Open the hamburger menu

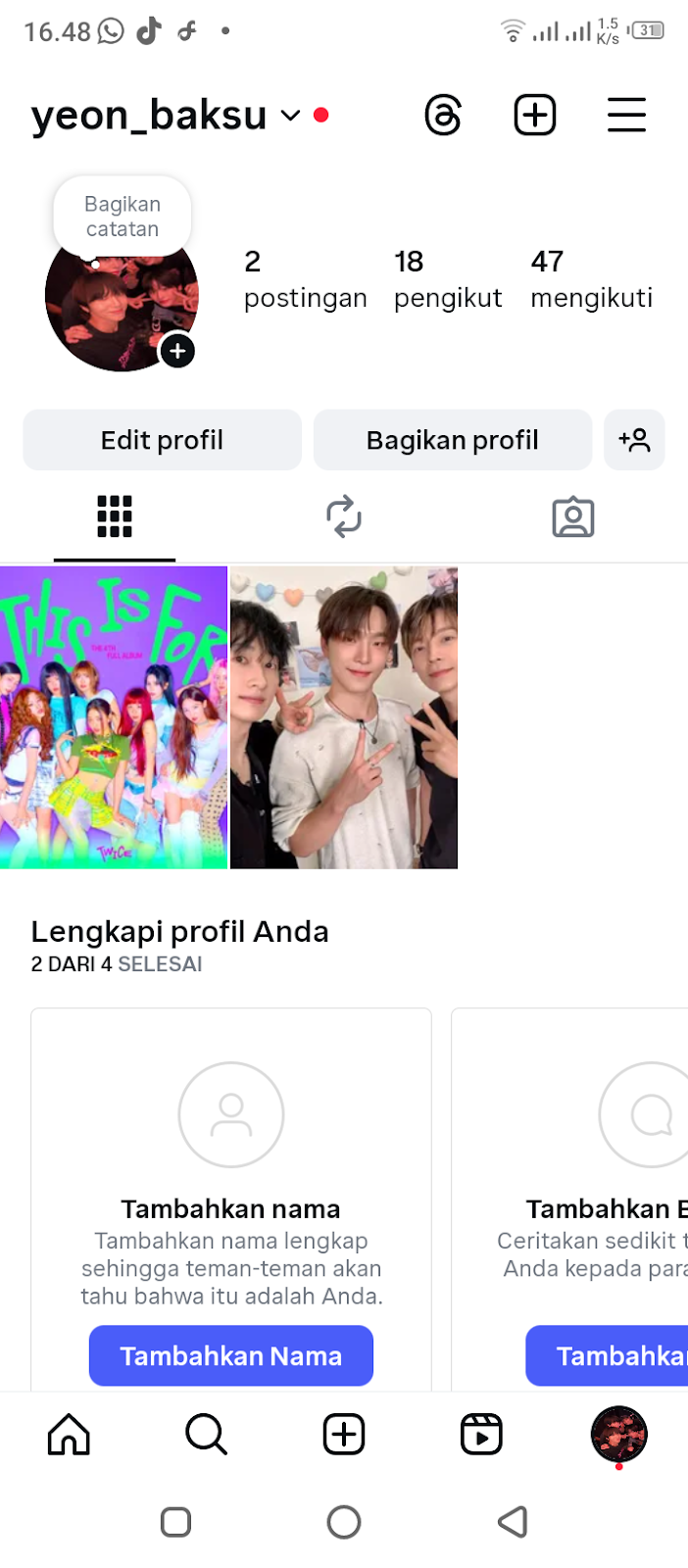(626, 116)
